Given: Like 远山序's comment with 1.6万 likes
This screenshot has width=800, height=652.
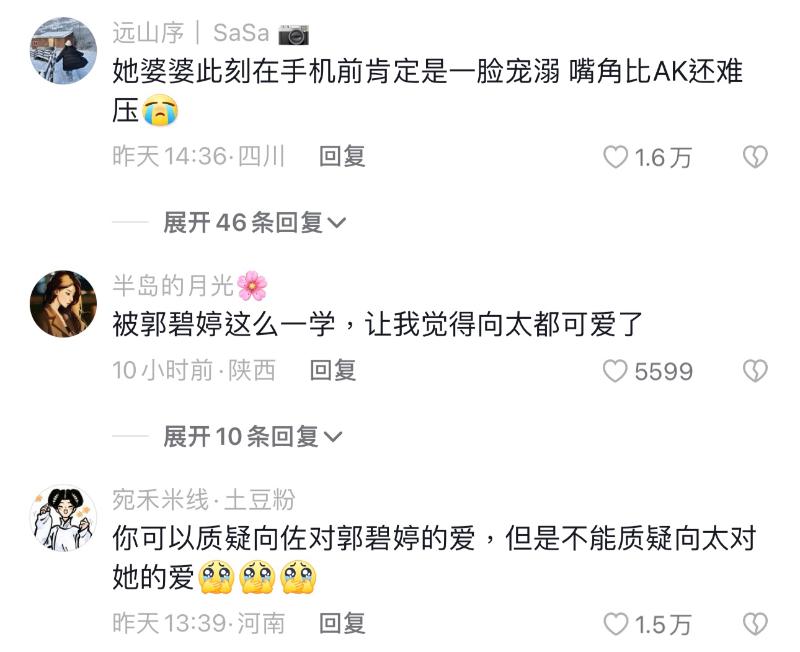Looking at the screenshot, I should [616, 157].
